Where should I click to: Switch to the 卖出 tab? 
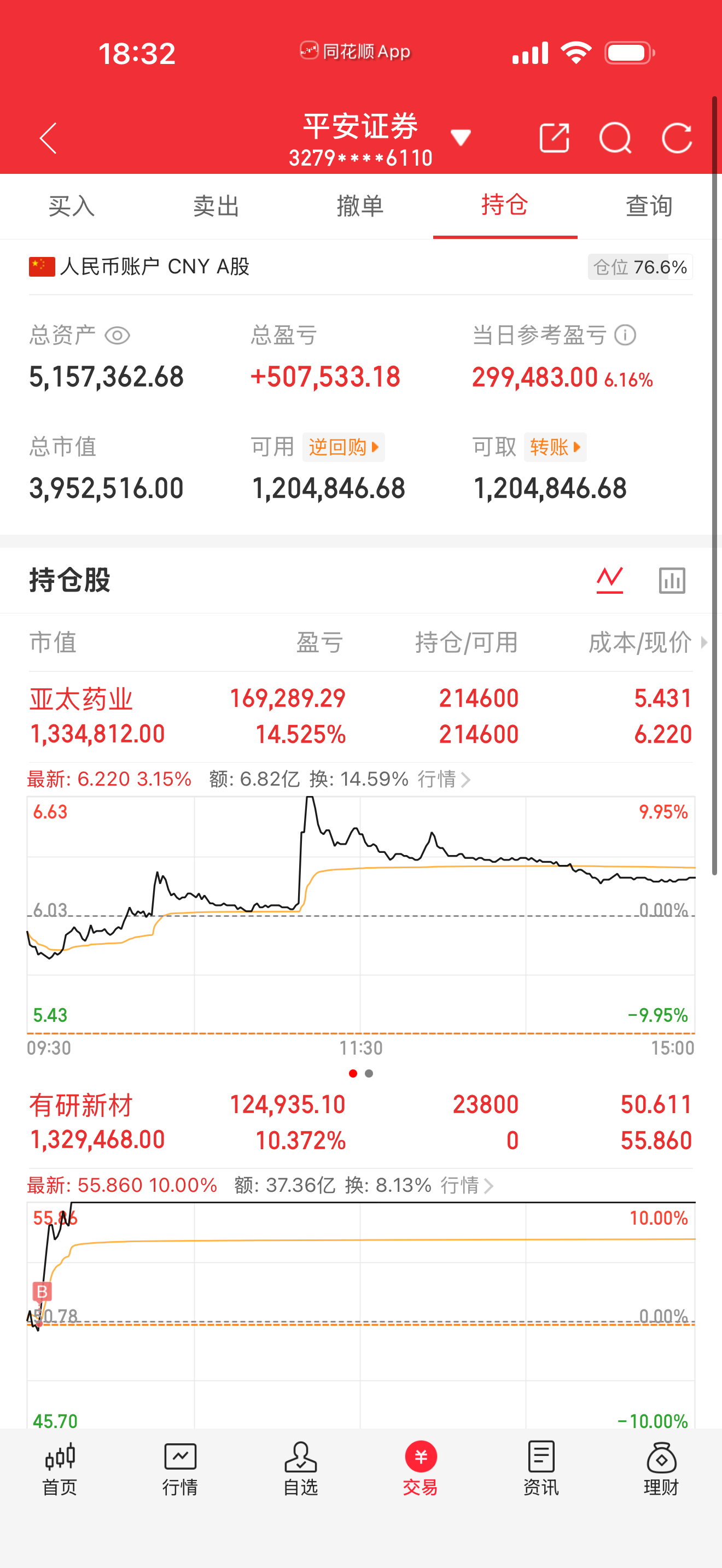[216, 206]
